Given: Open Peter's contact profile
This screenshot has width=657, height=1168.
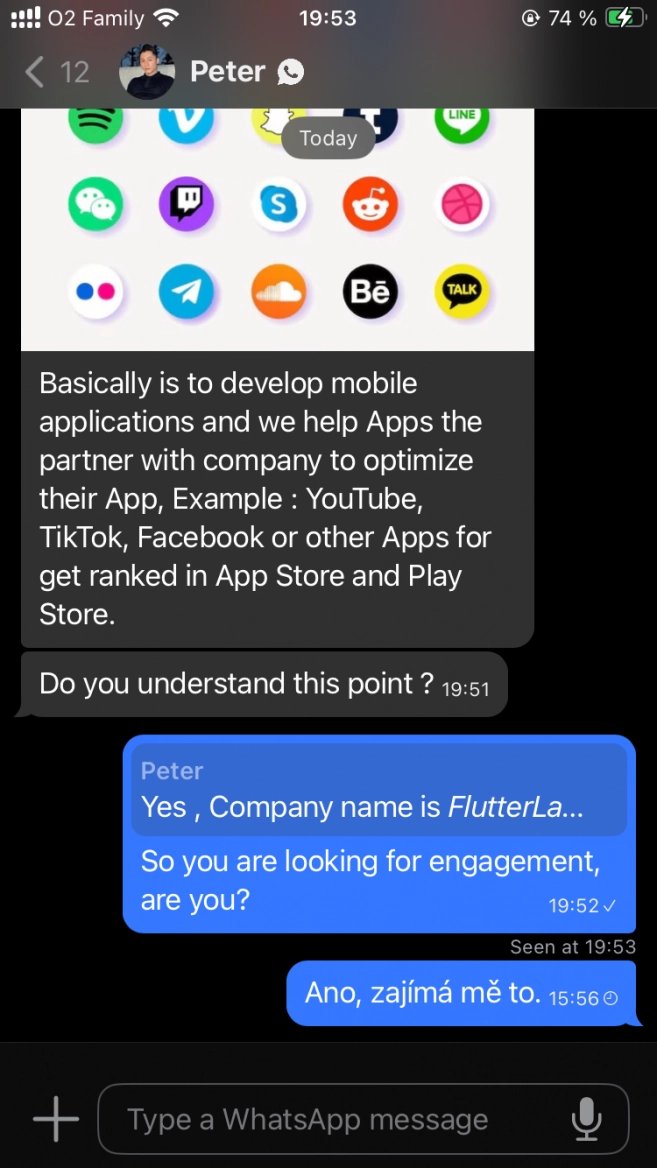Looking at the screenshot, I should point(228,72).
